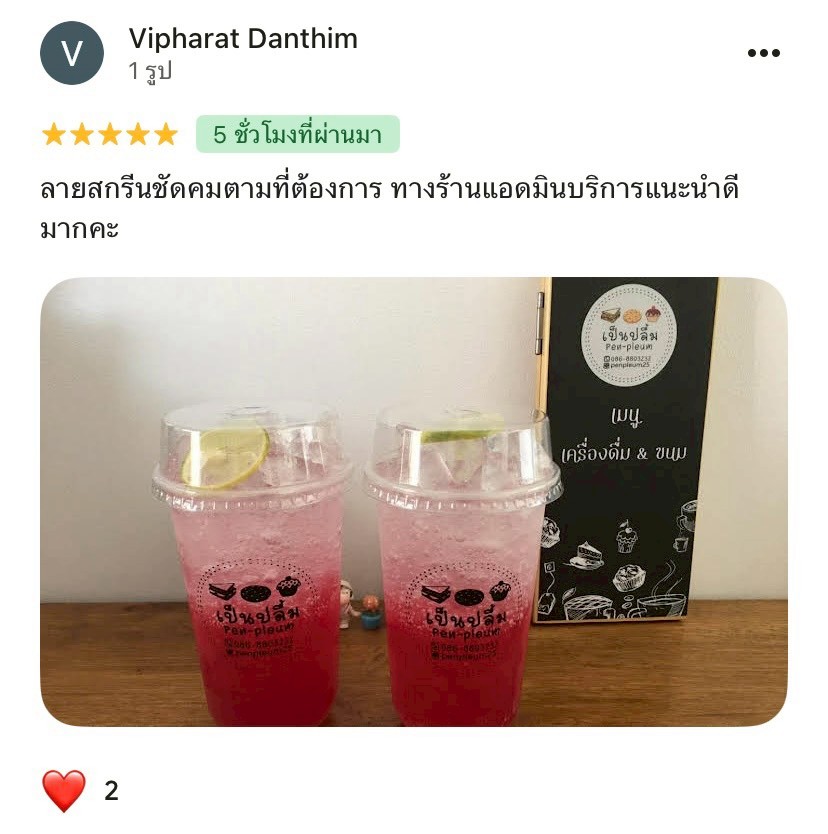Open the review photo of pink drinks

click(413, 501)
